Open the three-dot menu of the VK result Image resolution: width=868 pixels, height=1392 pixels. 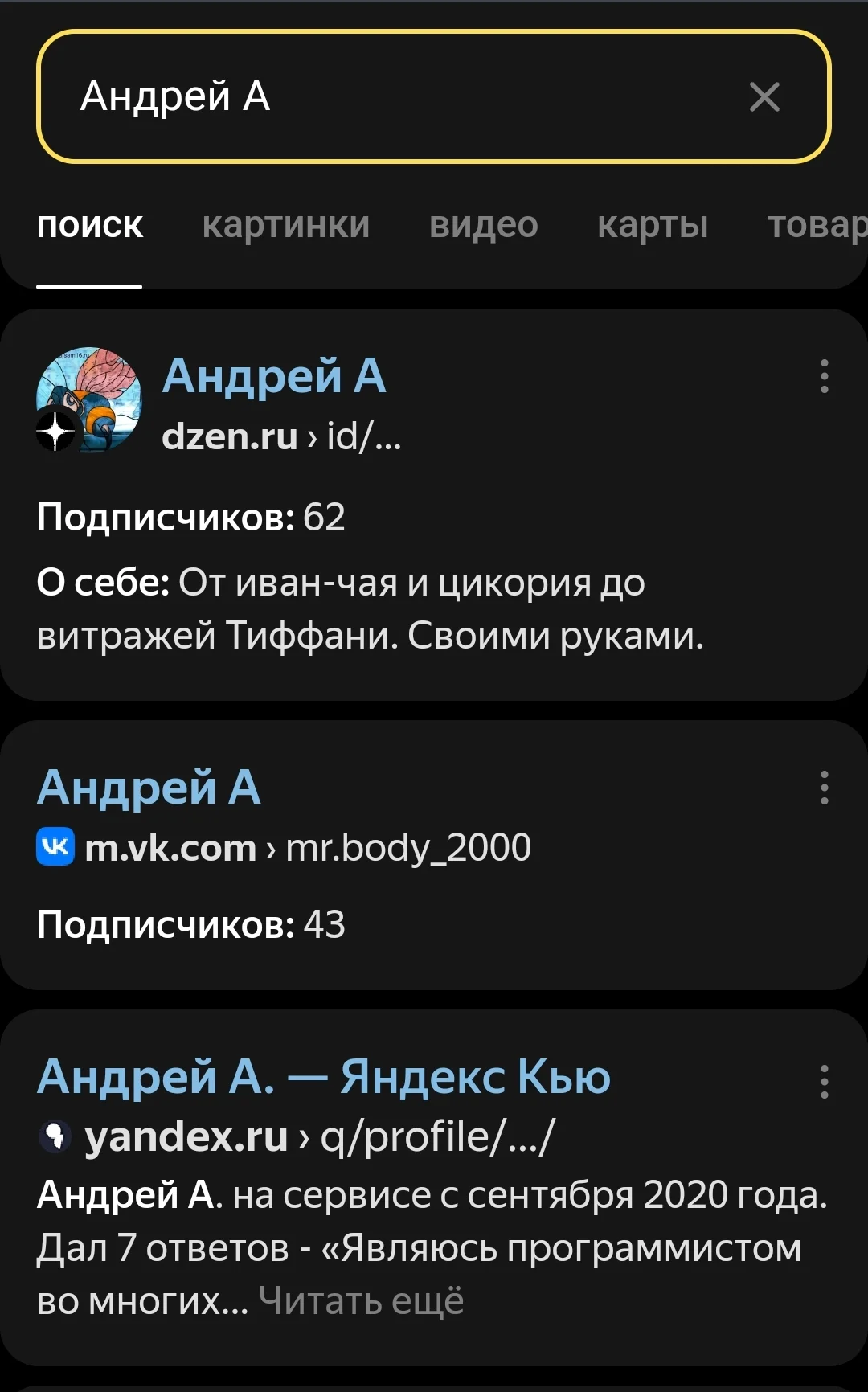(x=825, y=788)
